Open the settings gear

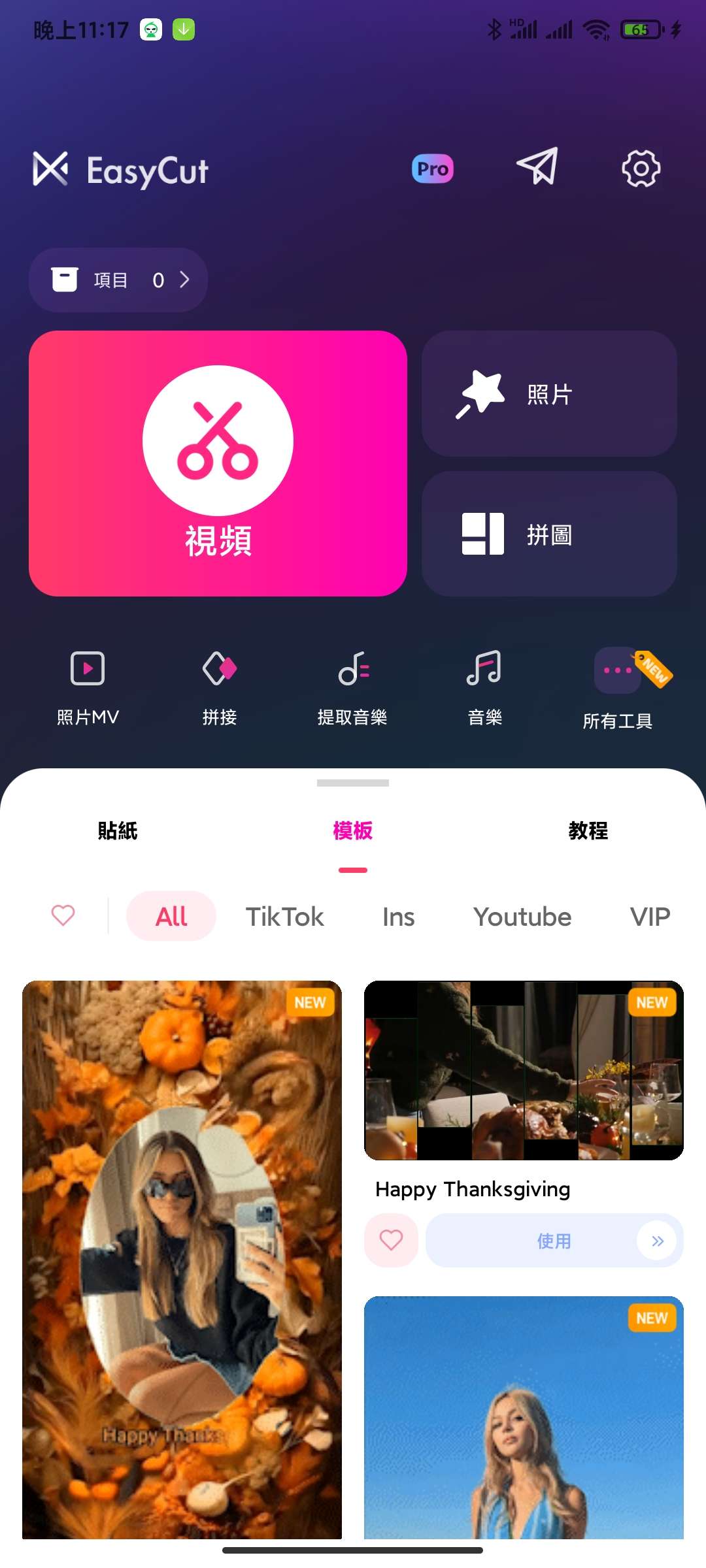(641, 169)
